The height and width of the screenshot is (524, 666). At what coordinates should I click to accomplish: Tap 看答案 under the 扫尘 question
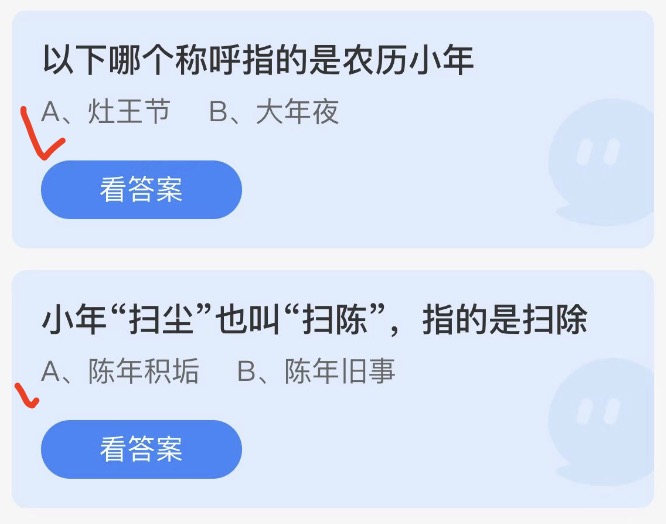click(x=141, y=449)
